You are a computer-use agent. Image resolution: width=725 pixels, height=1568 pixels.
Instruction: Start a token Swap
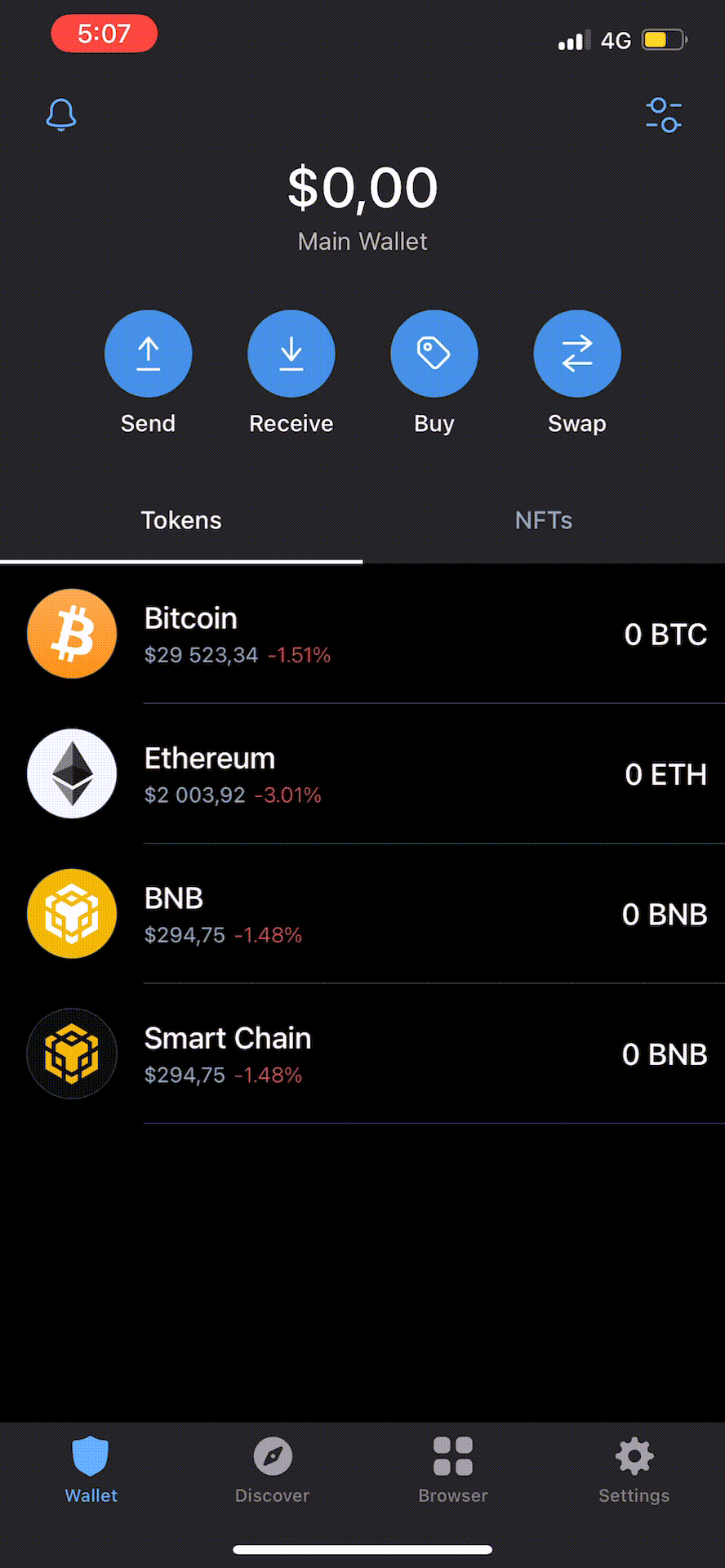coord(576,353)
